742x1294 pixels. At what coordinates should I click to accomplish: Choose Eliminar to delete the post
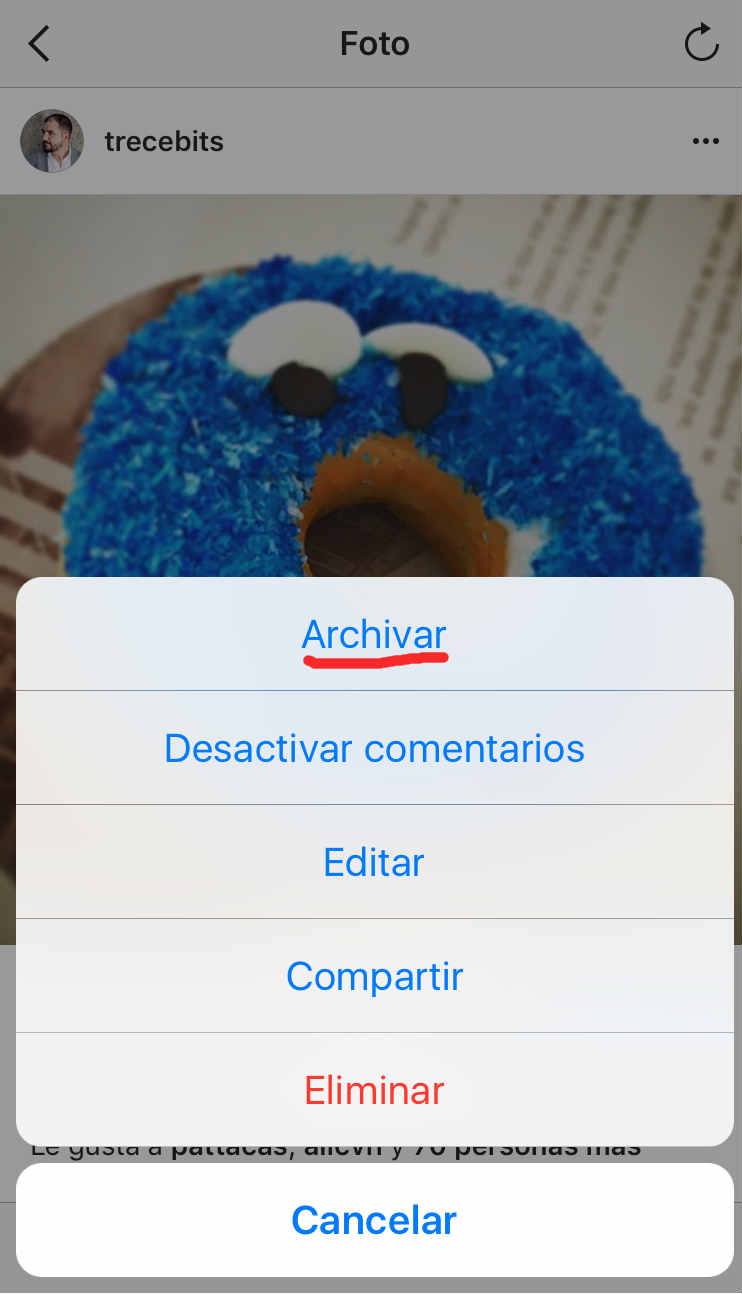click(374, 1090)
